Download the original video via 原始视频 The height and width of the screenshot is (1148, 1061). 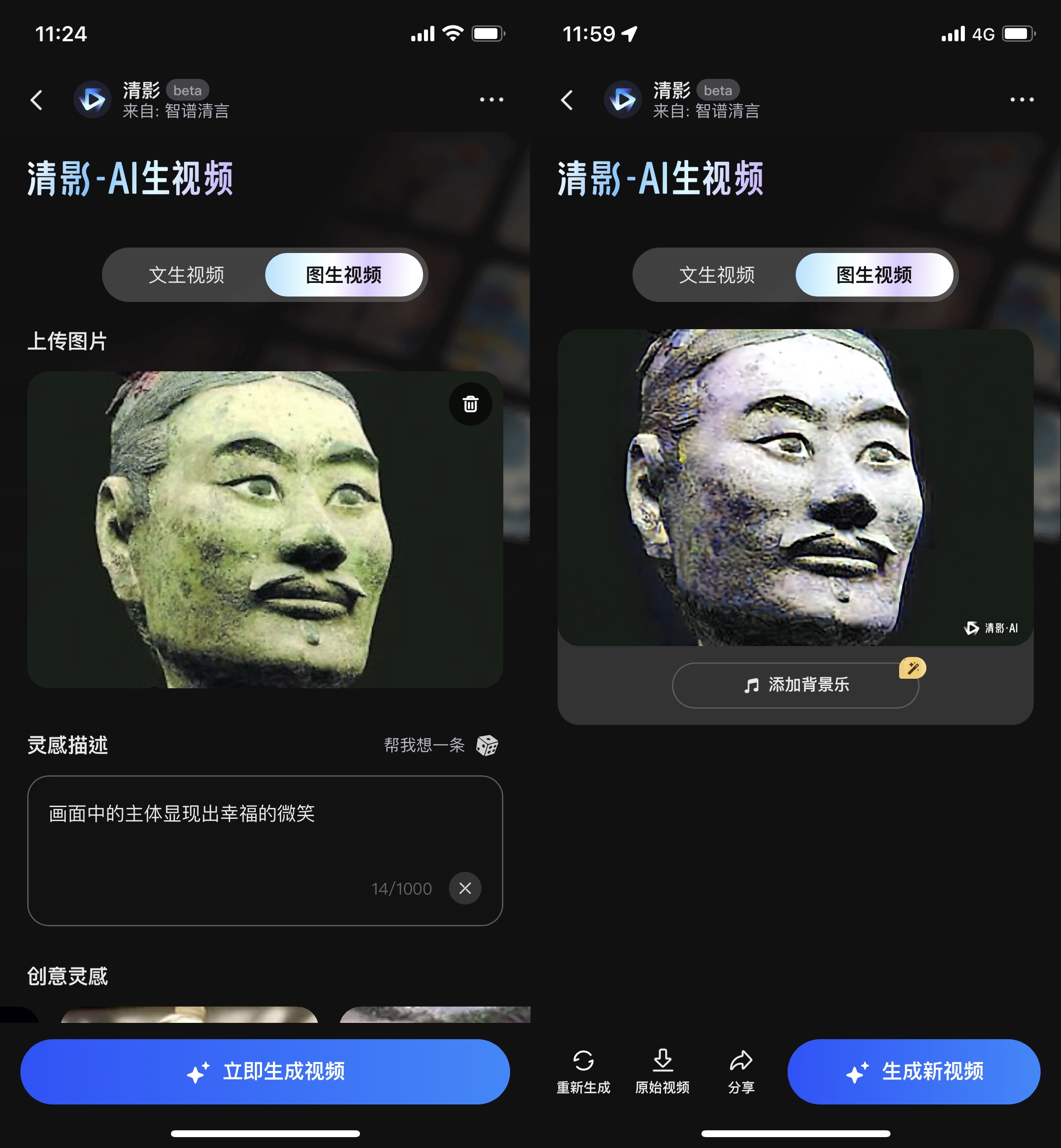point(662,1070)
